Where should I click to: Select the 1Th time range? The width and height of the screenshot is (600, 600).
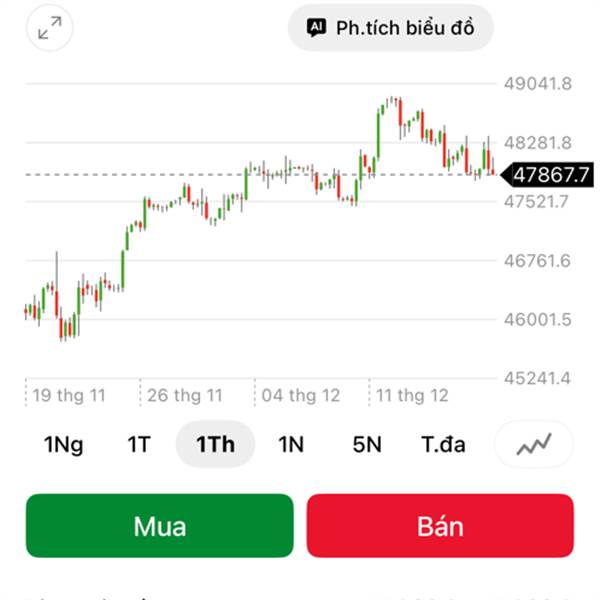tap(215, 445)
